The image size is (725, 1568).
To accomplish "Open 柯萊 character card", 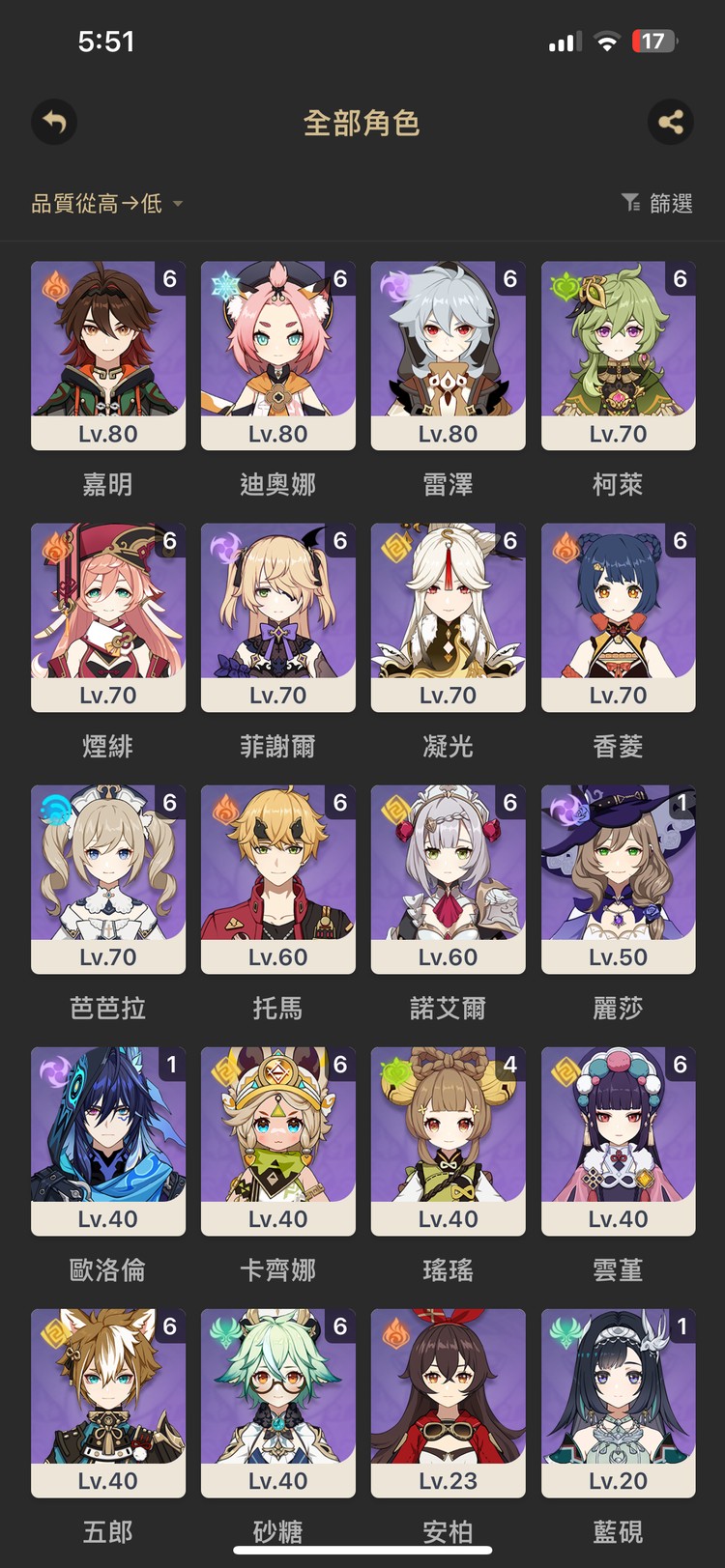I will 619,355.
